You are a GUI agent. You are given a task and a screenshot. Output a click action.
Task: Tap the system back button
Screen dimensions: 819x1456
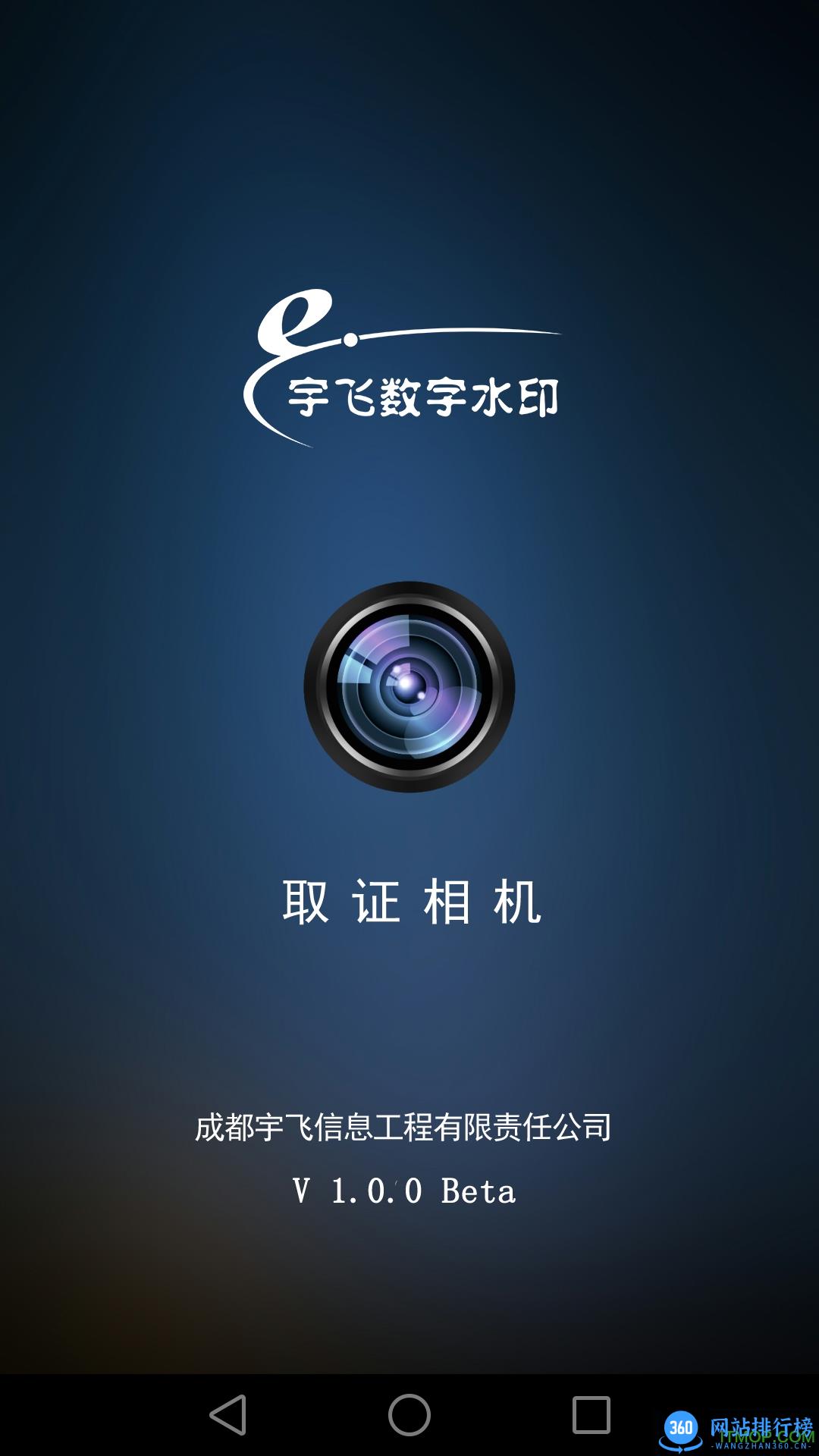pyautogui.click(x=228, y=1415)
